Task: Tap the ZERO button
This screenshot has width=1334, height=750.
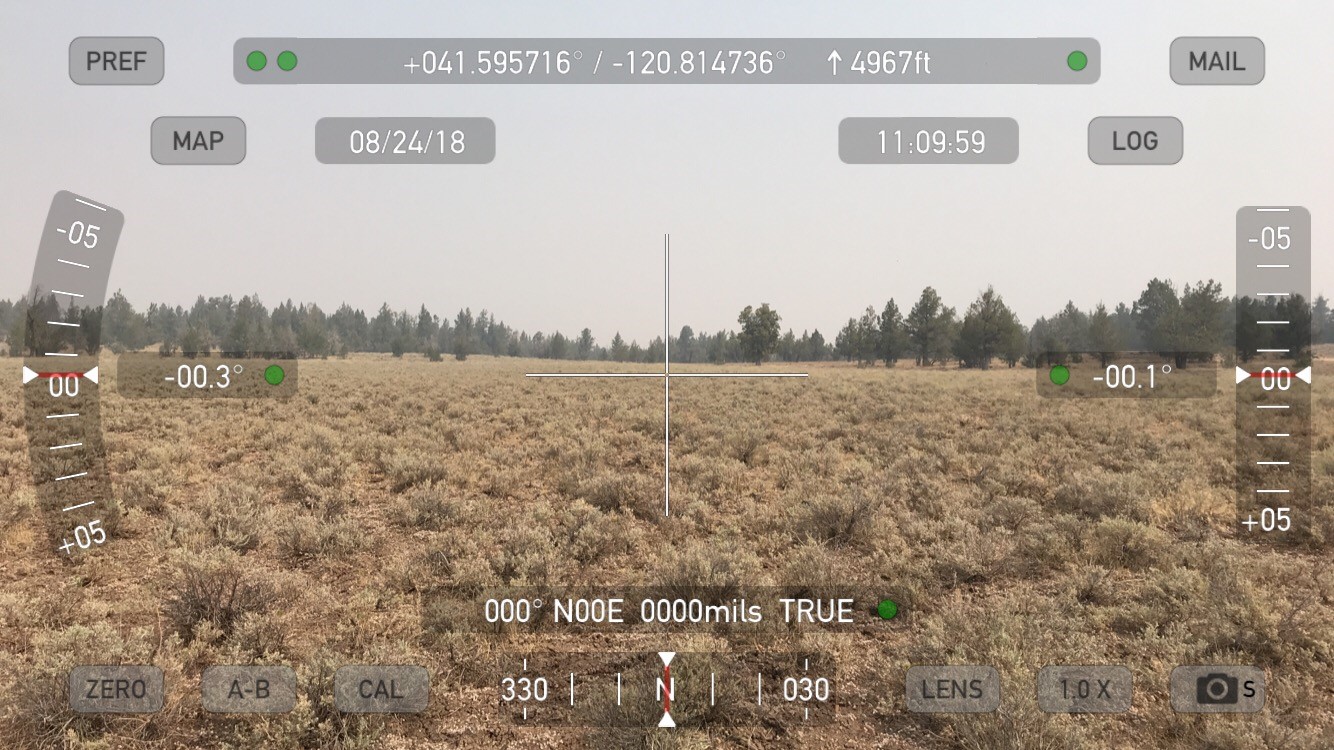Action: pos(116,689)
